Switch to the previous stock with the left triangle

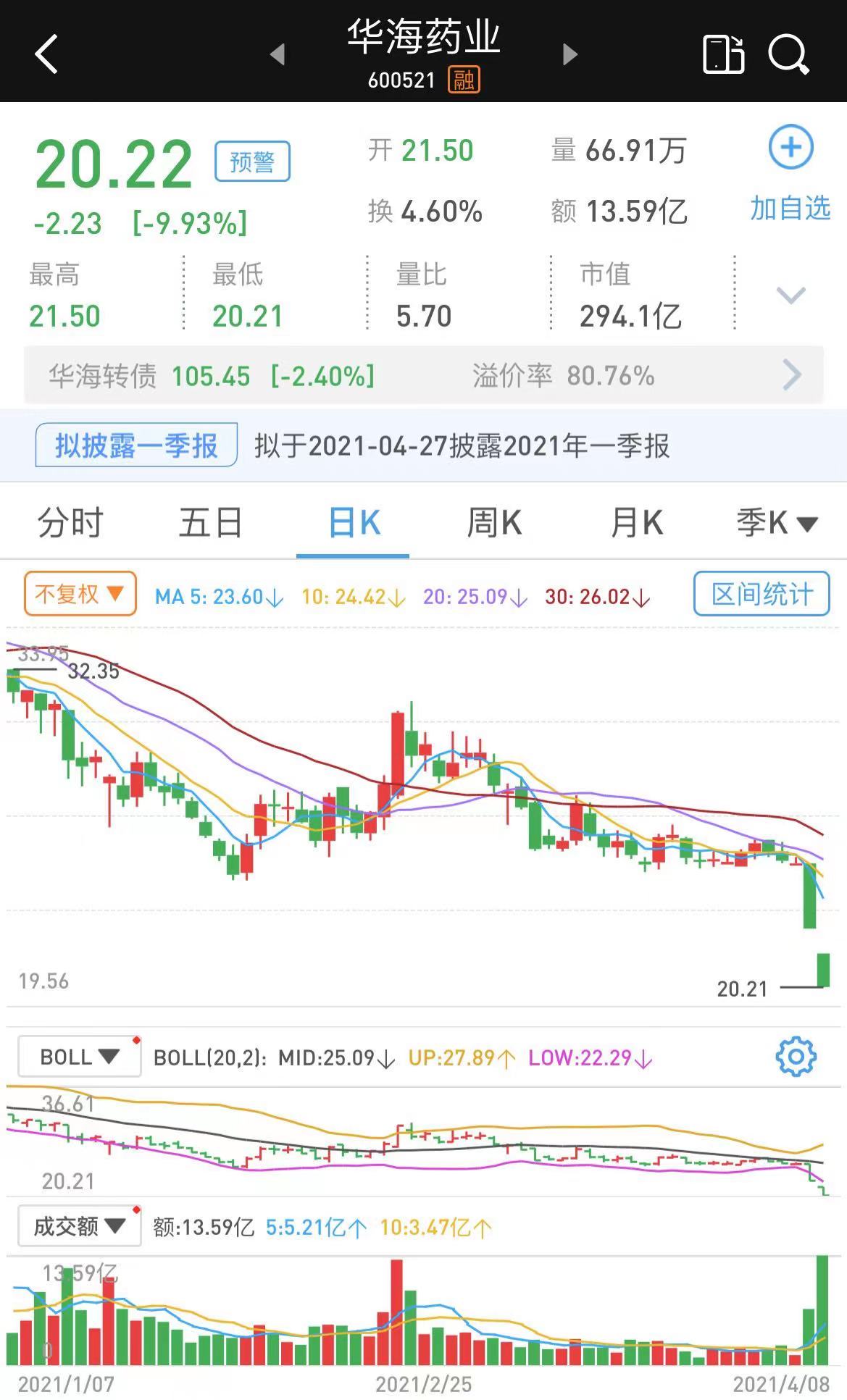pyautogui.click(x=278, y=54)
